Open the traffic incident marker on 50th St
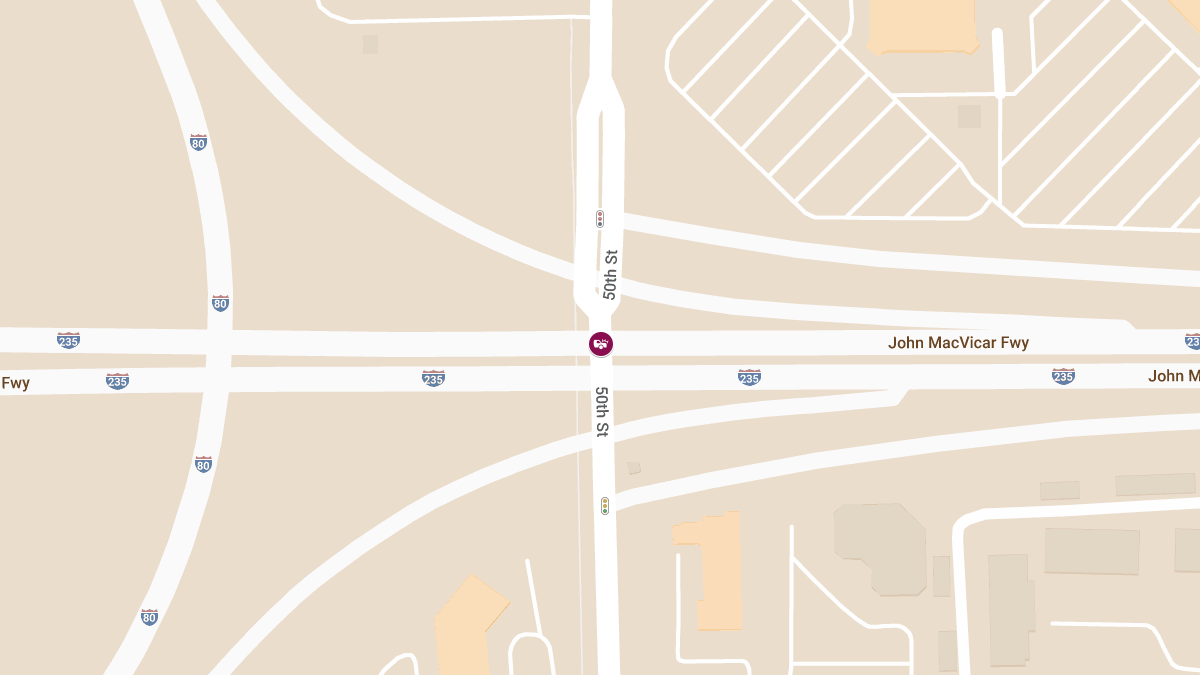The width and height of the screenshot is (1200, 675). coord(601,344)
